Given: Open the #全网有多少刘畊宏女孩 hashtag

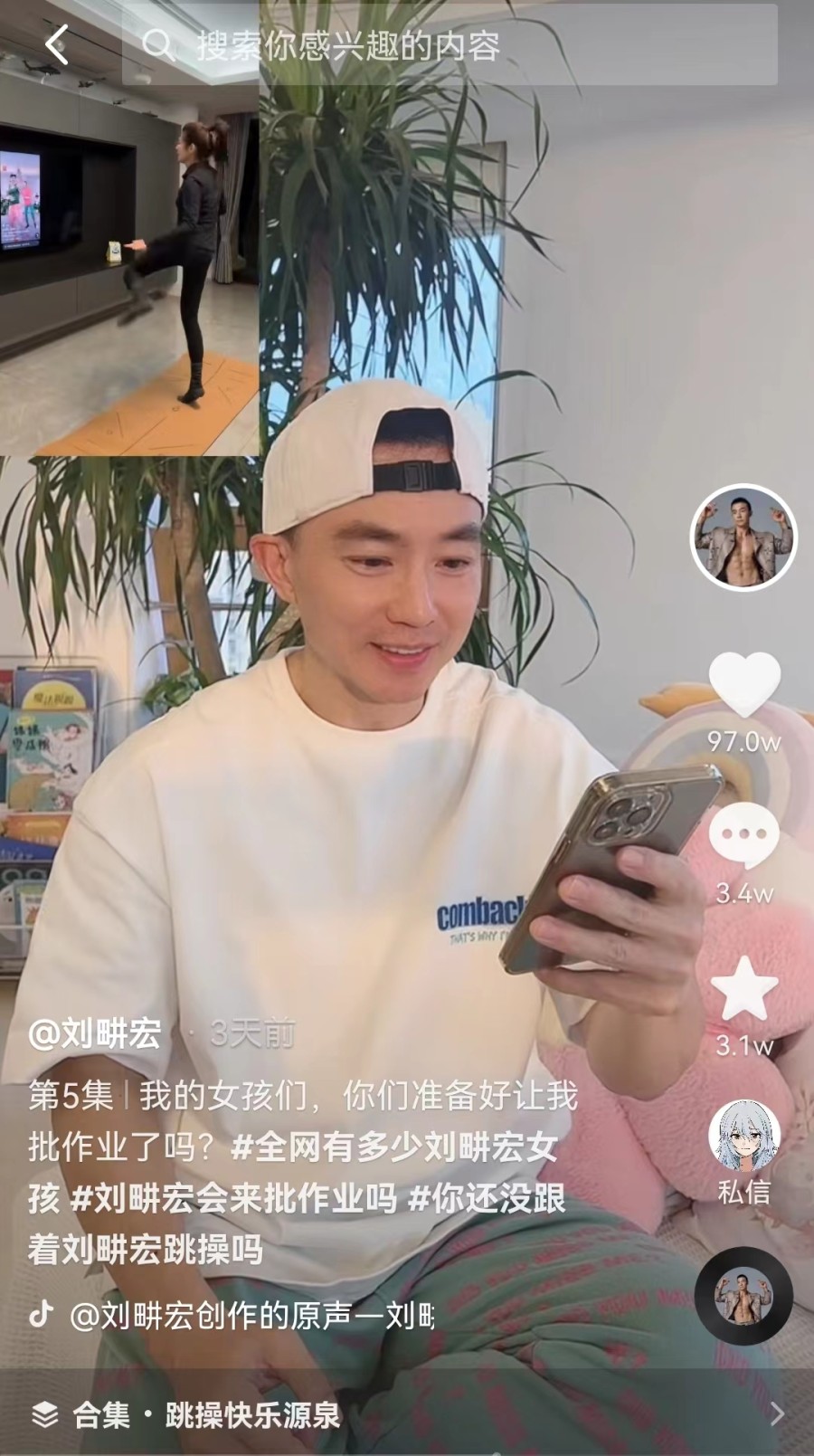Looking at the screenshot, I should (393, 1147).
